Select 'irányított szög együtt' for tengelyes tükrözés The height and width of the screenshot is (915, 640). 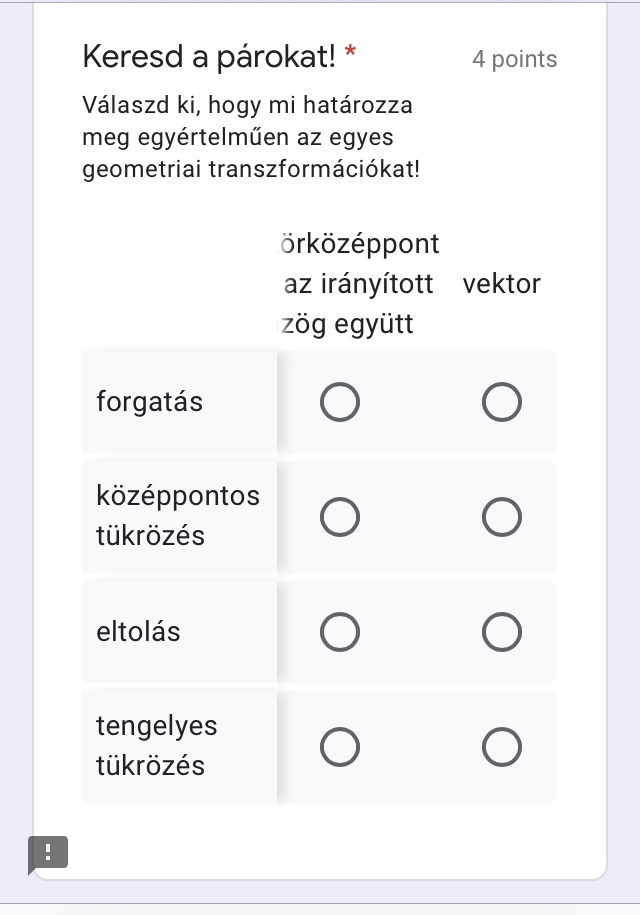tap(340, 747)
